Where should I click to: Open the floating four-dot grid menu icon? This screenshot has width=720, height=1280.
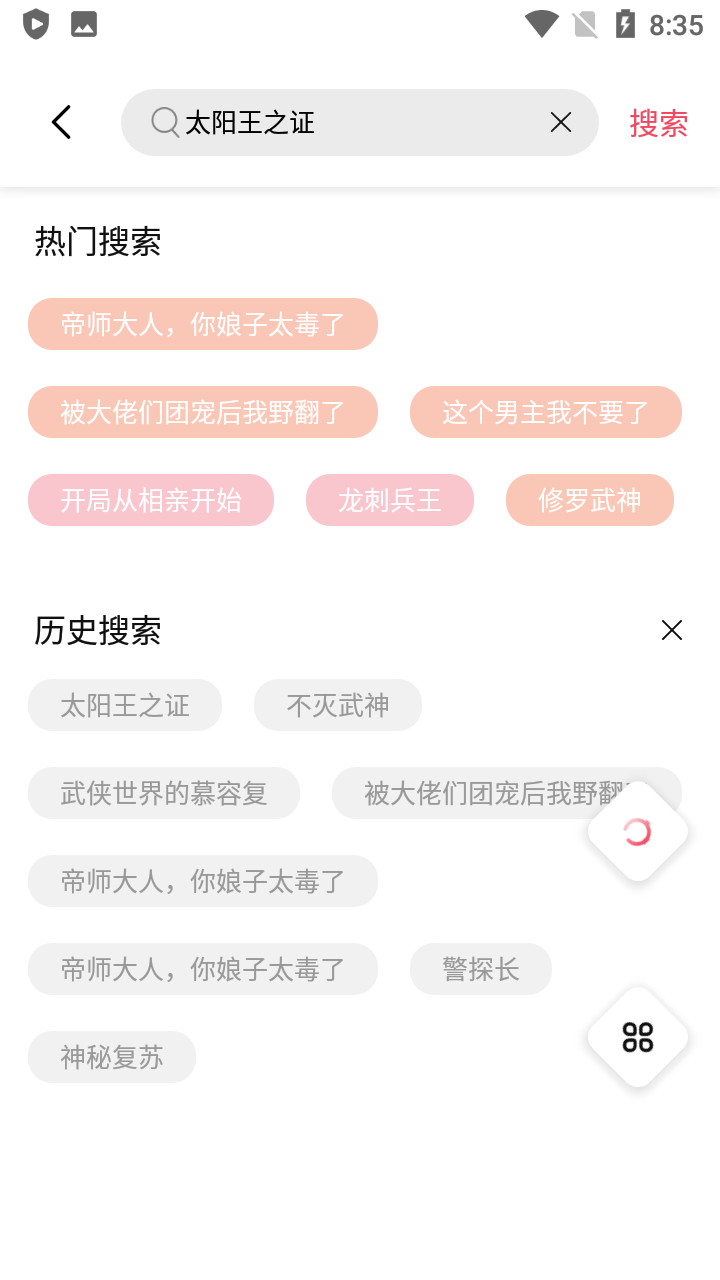[x=637, y=1037]
